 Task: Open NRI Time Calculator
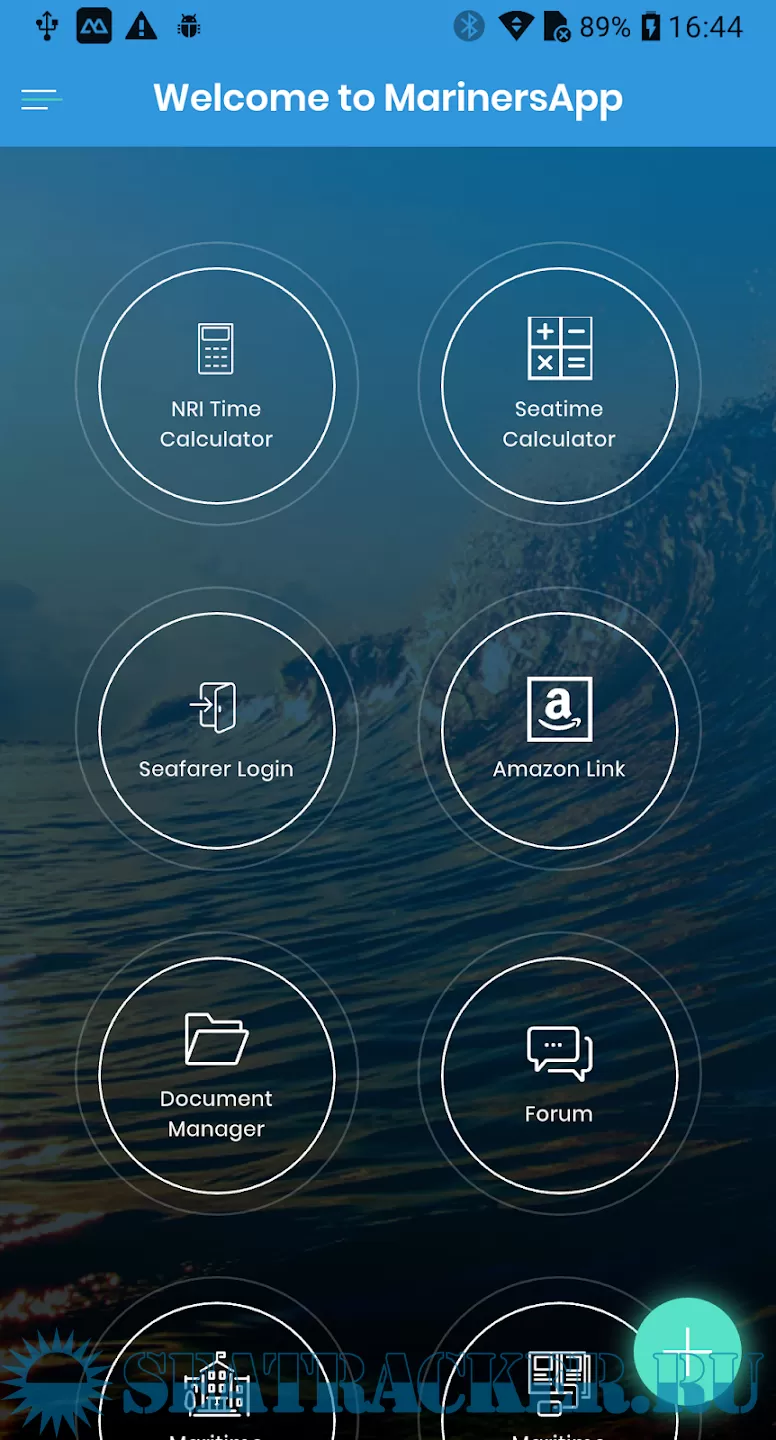[217, 386]
